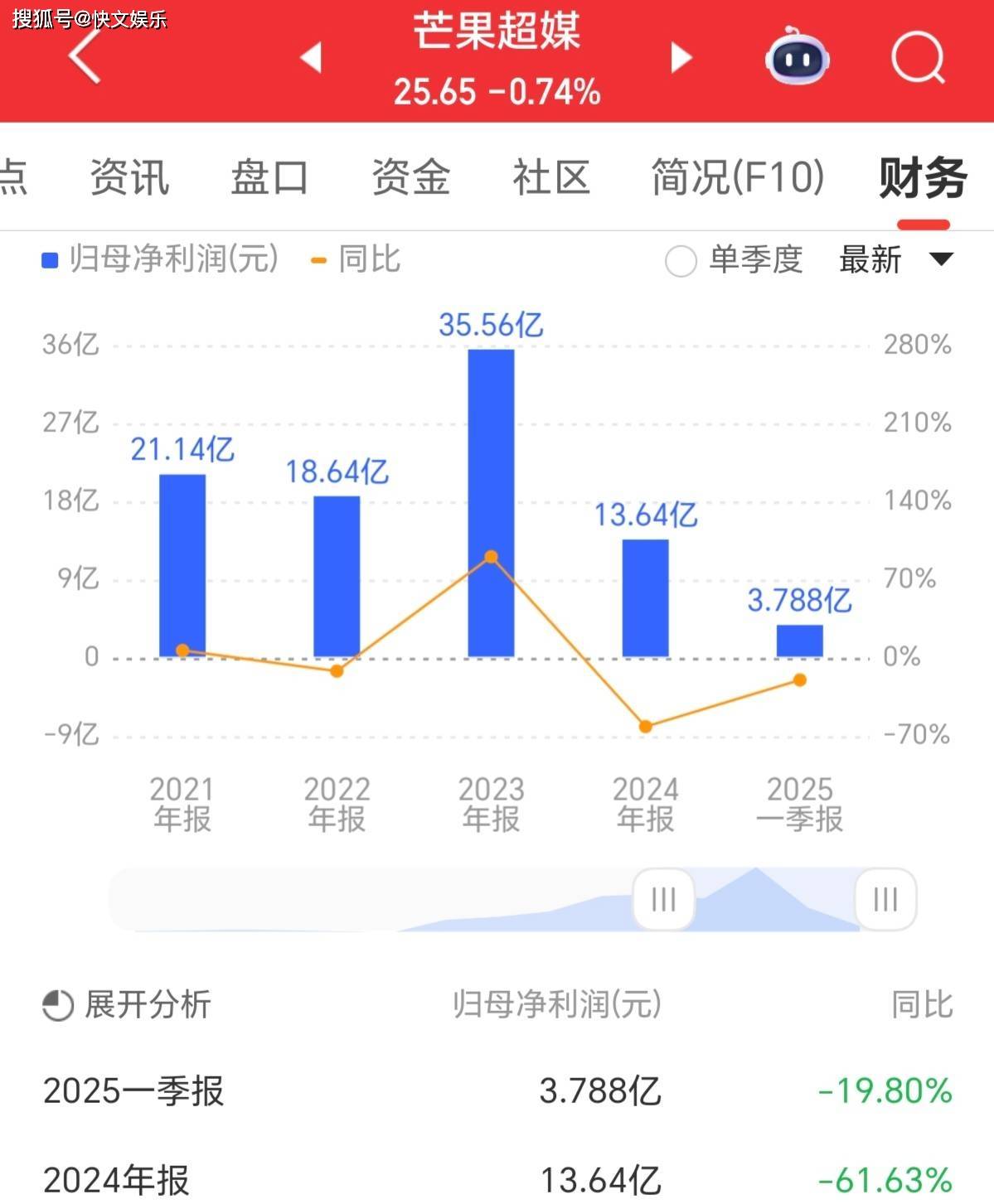The width and height of the screenshot is (994, 1204).
Task: Switch to the 盘口 tab
Action: [269, 177]
